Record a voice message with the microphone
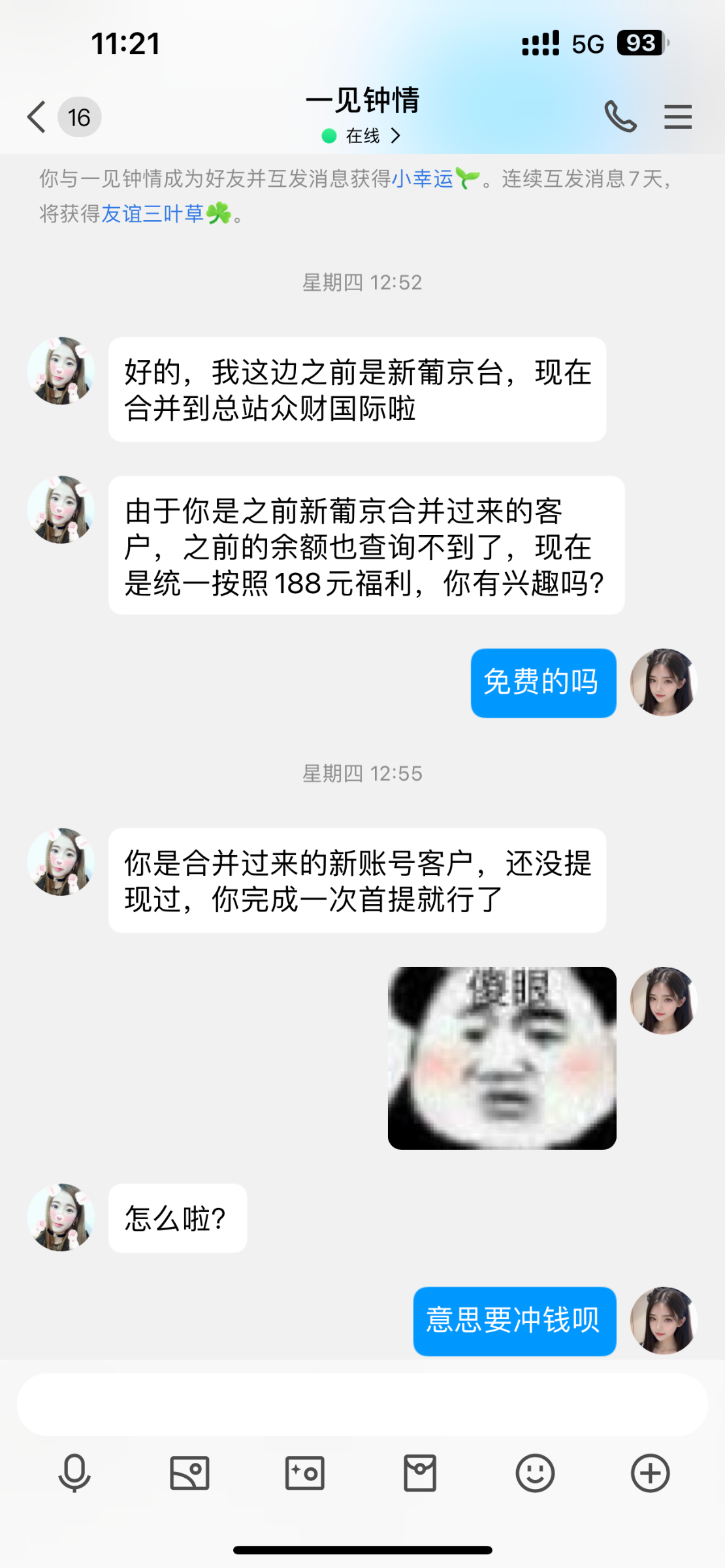 point(74,1473)
